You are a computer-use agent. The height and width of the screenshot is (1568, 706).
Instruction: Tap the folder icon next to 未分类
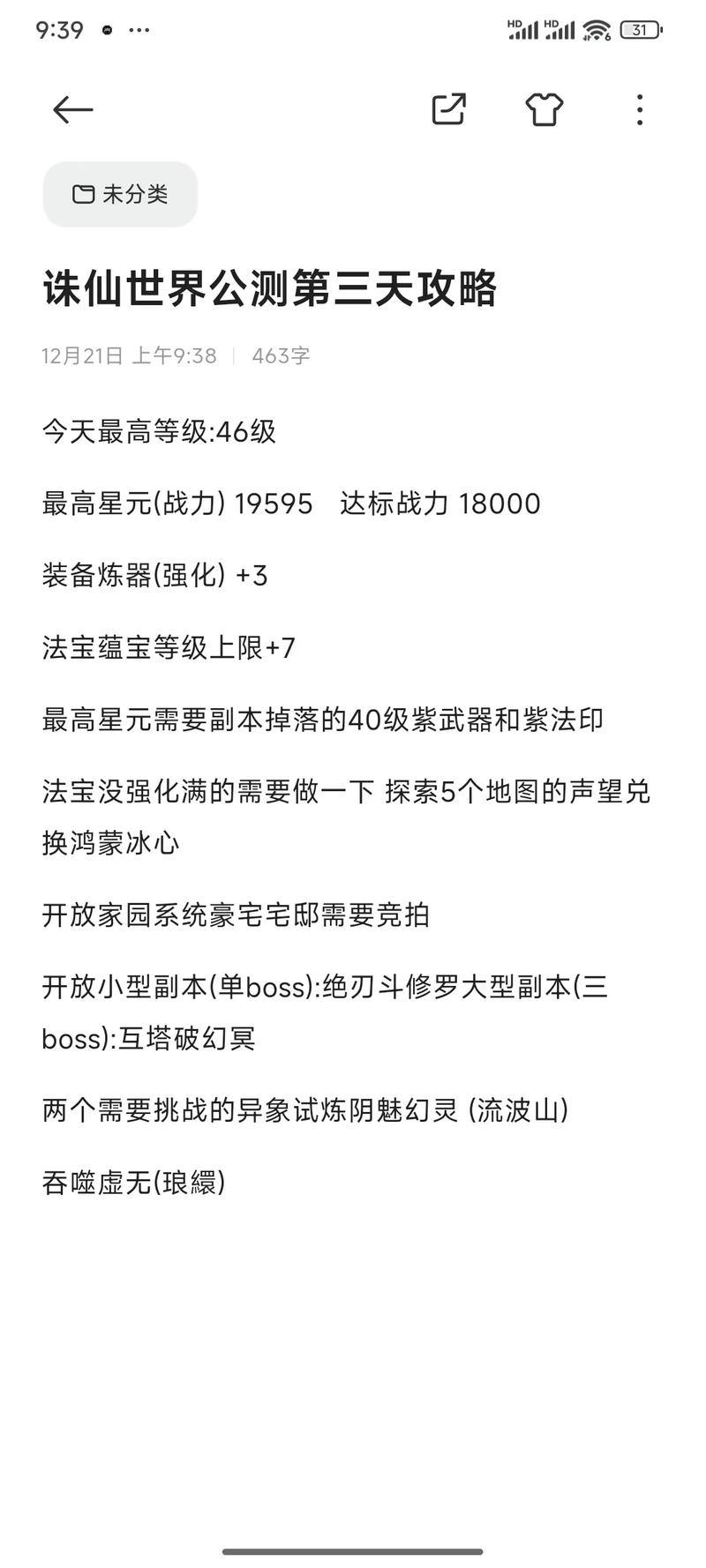coord(83,194)
